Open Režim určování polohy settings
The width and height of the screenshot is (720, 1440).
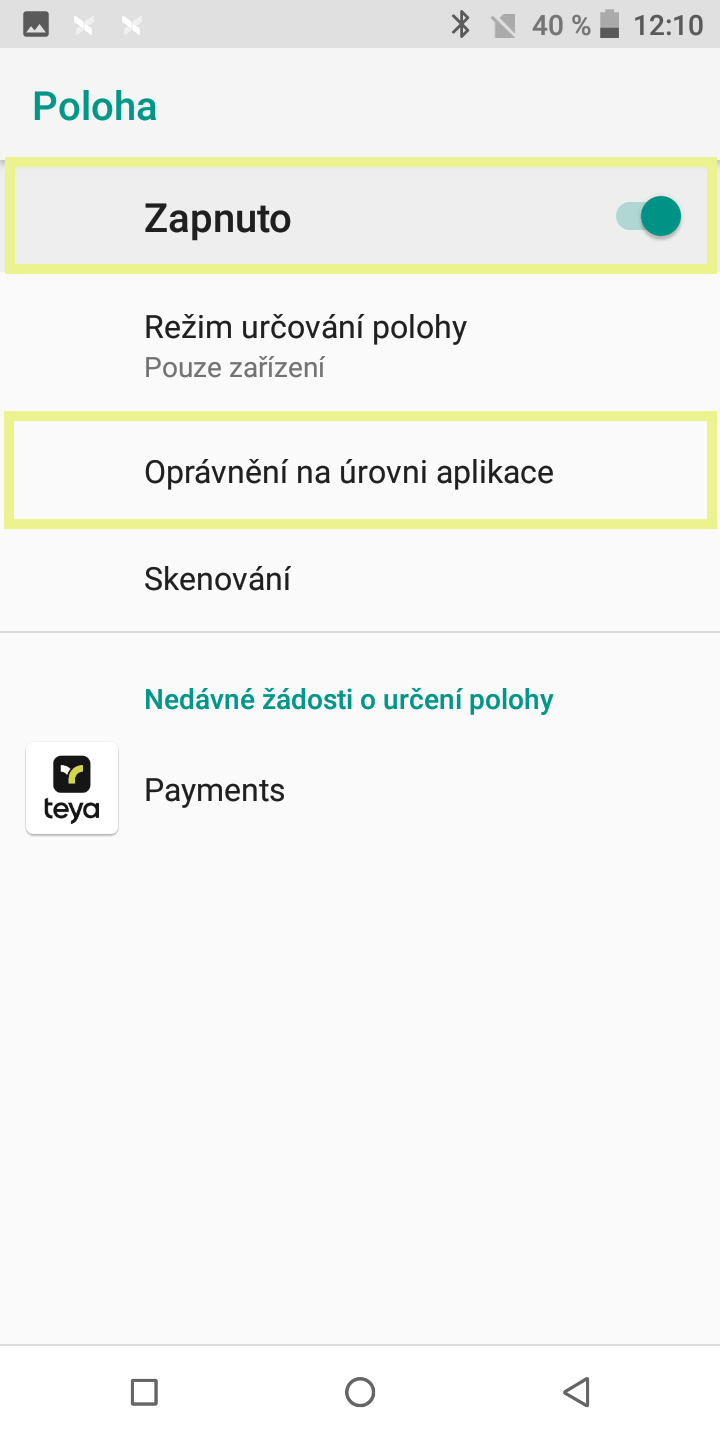pyautogui.click(x=360, y=346)
